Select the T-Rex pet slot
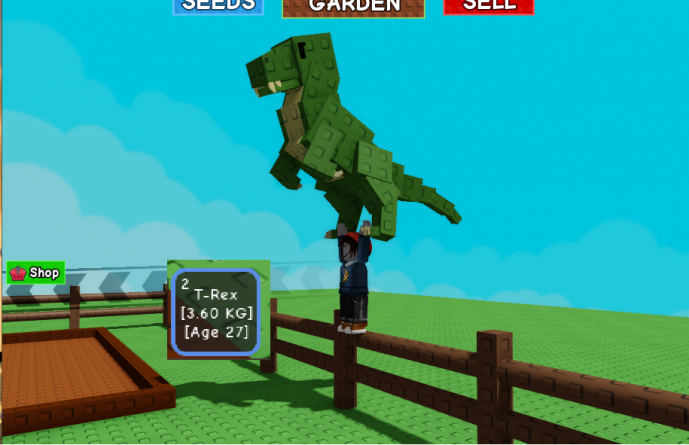 click(x=217, y=312)
